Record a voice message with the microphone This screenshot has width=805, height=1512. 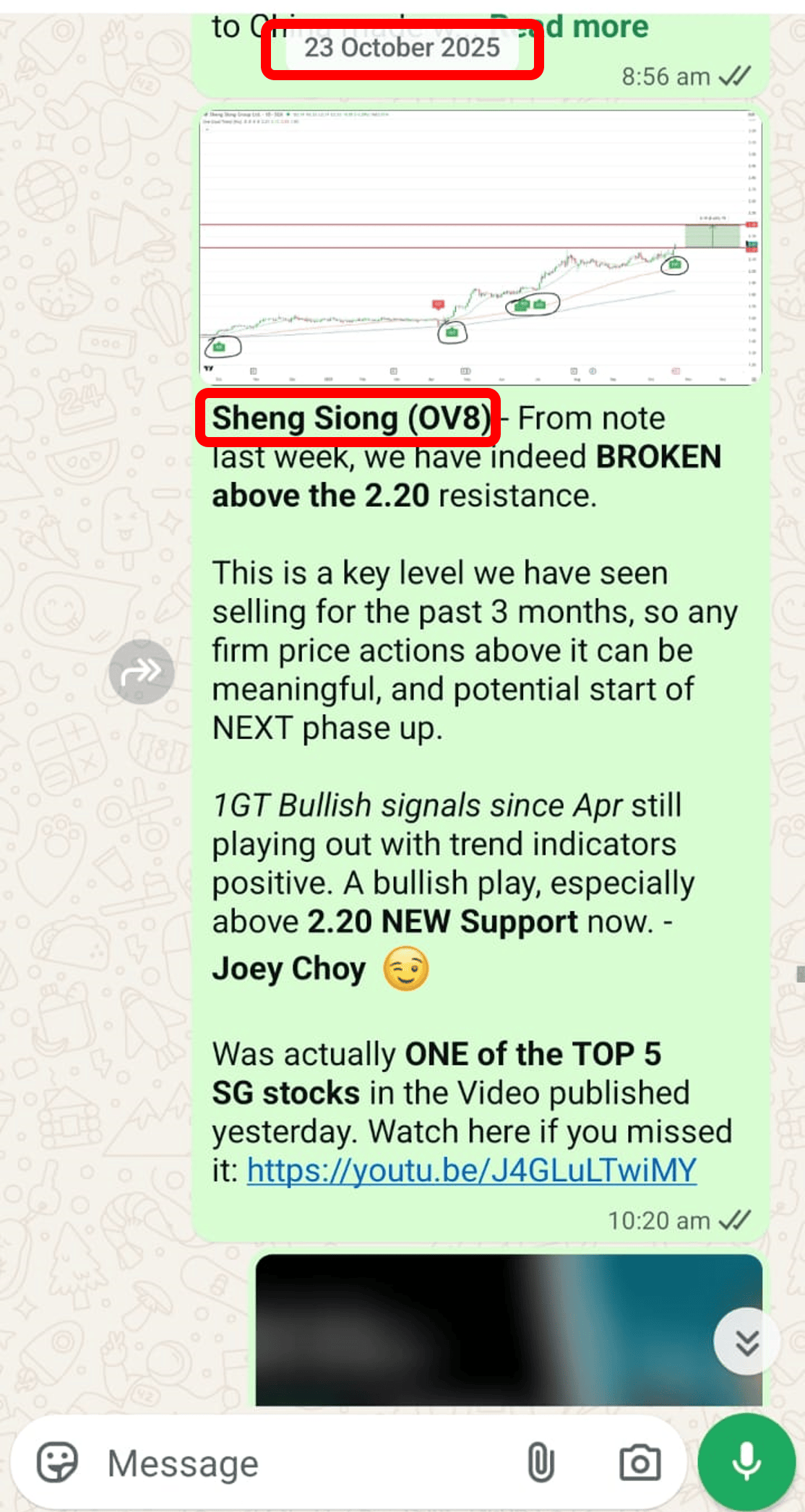(x=746, y=1462)
